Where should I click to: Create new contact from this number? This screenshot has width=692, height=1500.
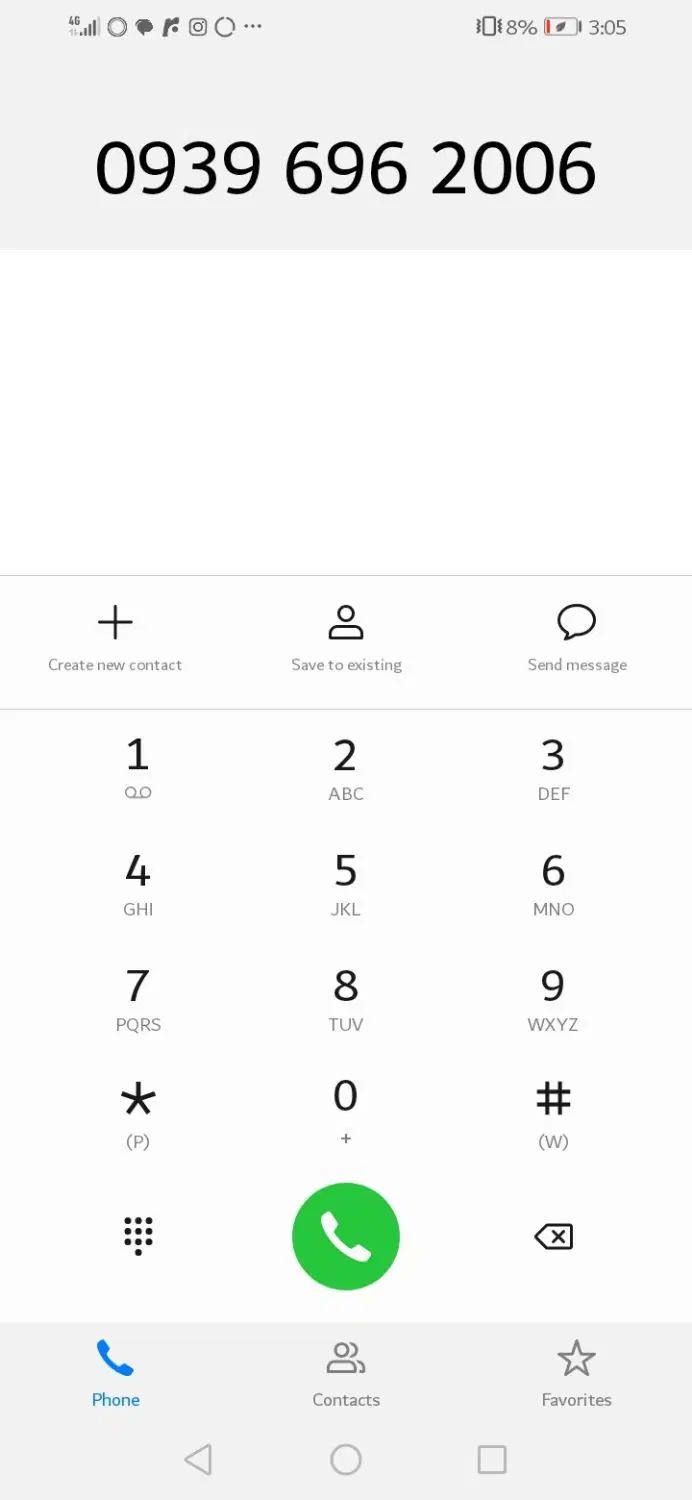click(x=115, y=639)
